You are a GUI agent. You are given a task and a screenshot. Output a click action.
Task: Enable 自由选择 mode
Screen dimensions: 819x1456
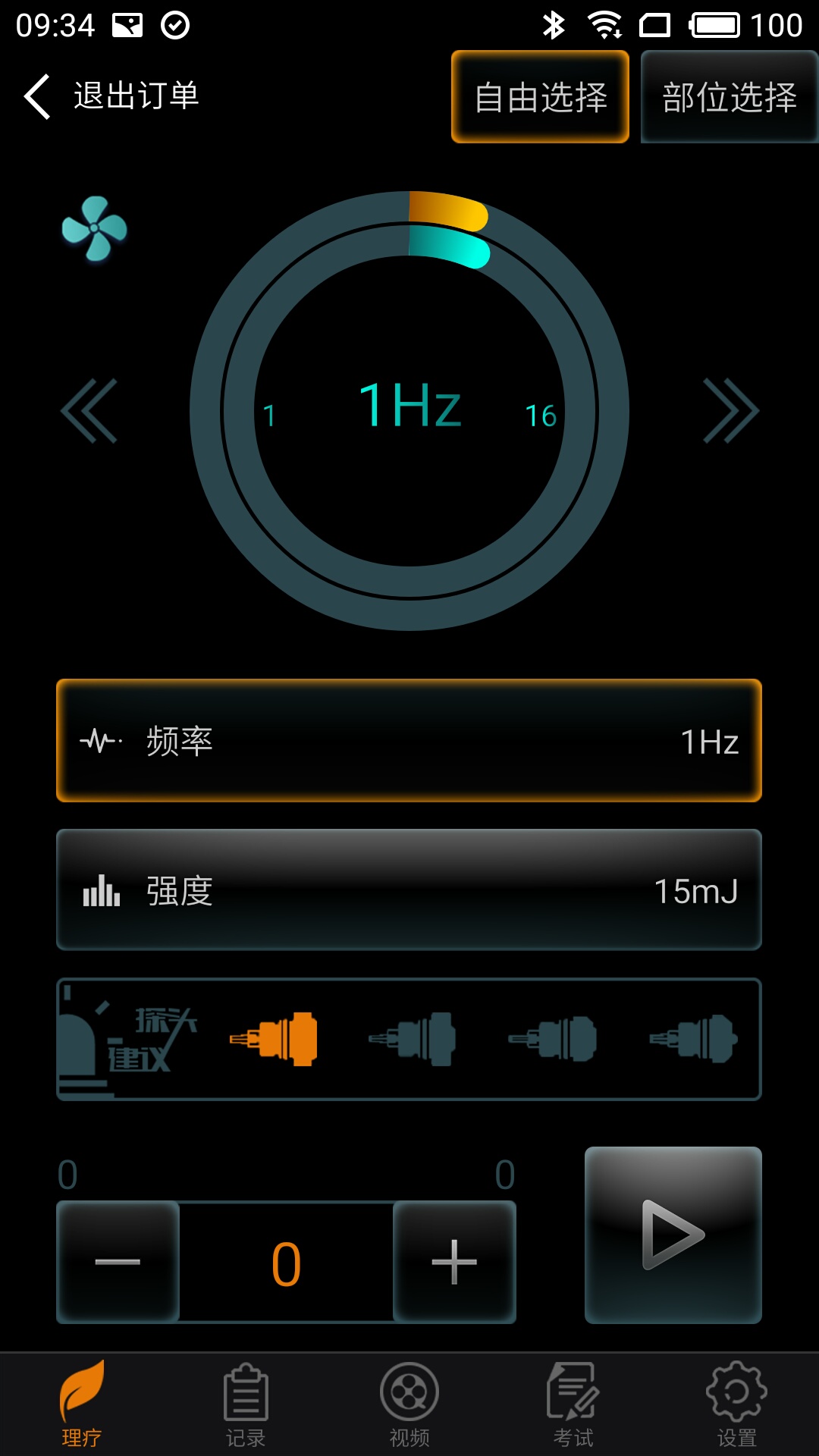pos(539,96)
